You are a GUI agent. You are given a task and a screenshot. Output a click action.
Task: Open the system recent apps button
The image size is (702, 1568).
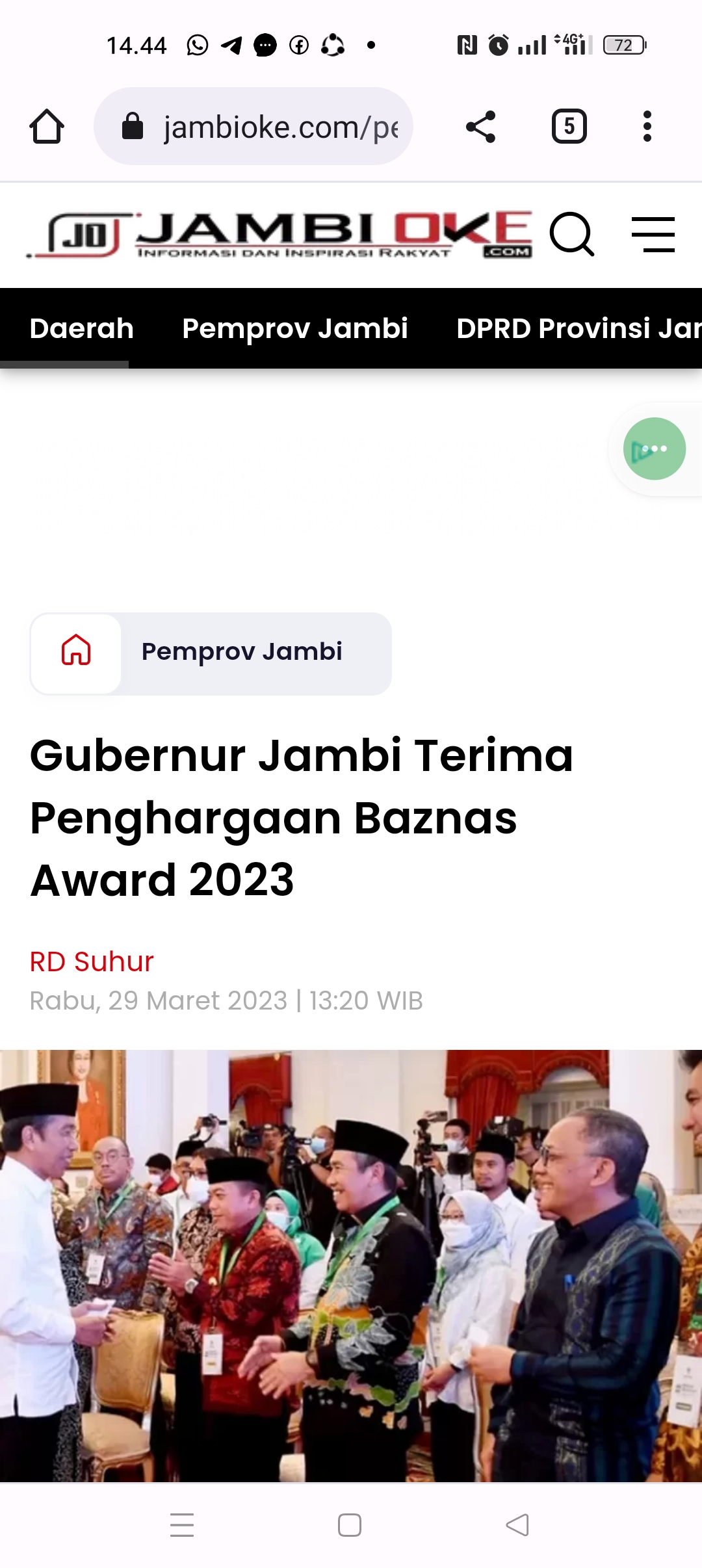click(182, 1525)
